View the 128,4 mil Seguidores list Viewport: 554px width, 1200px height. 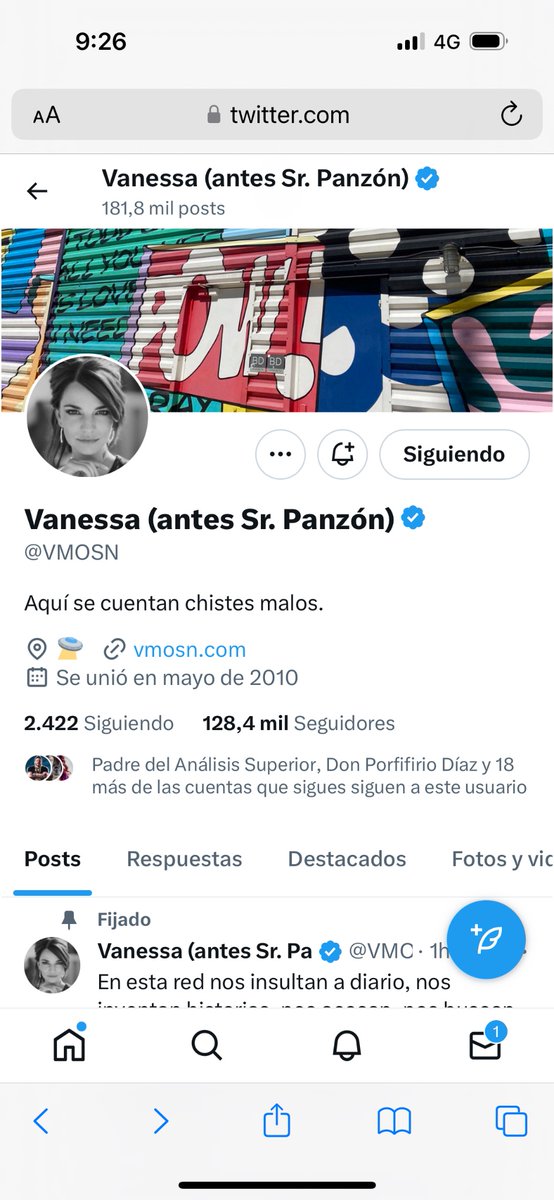[x=298, y=723]
